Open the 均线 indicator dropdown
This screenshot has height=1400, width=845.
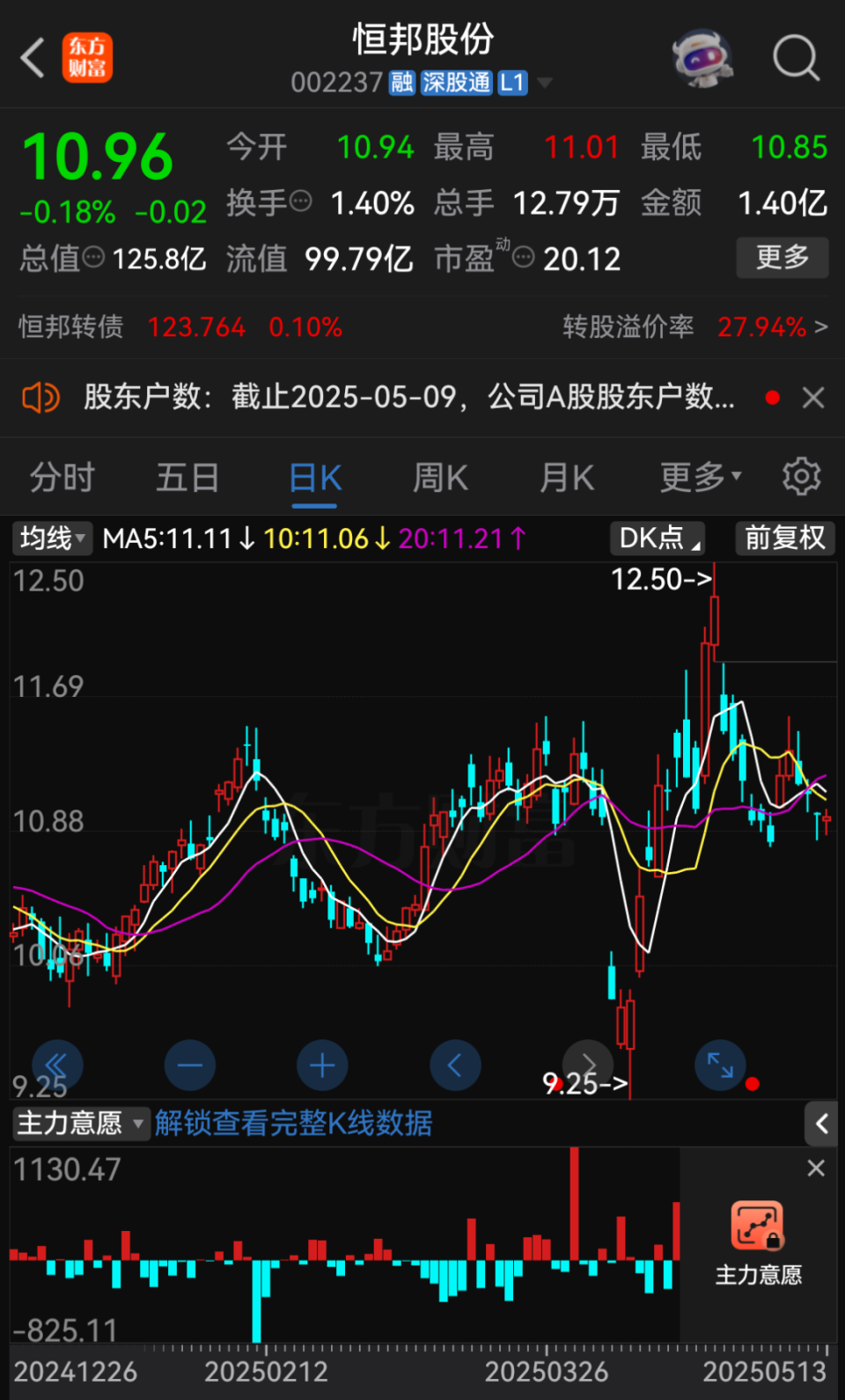(52, 538)
